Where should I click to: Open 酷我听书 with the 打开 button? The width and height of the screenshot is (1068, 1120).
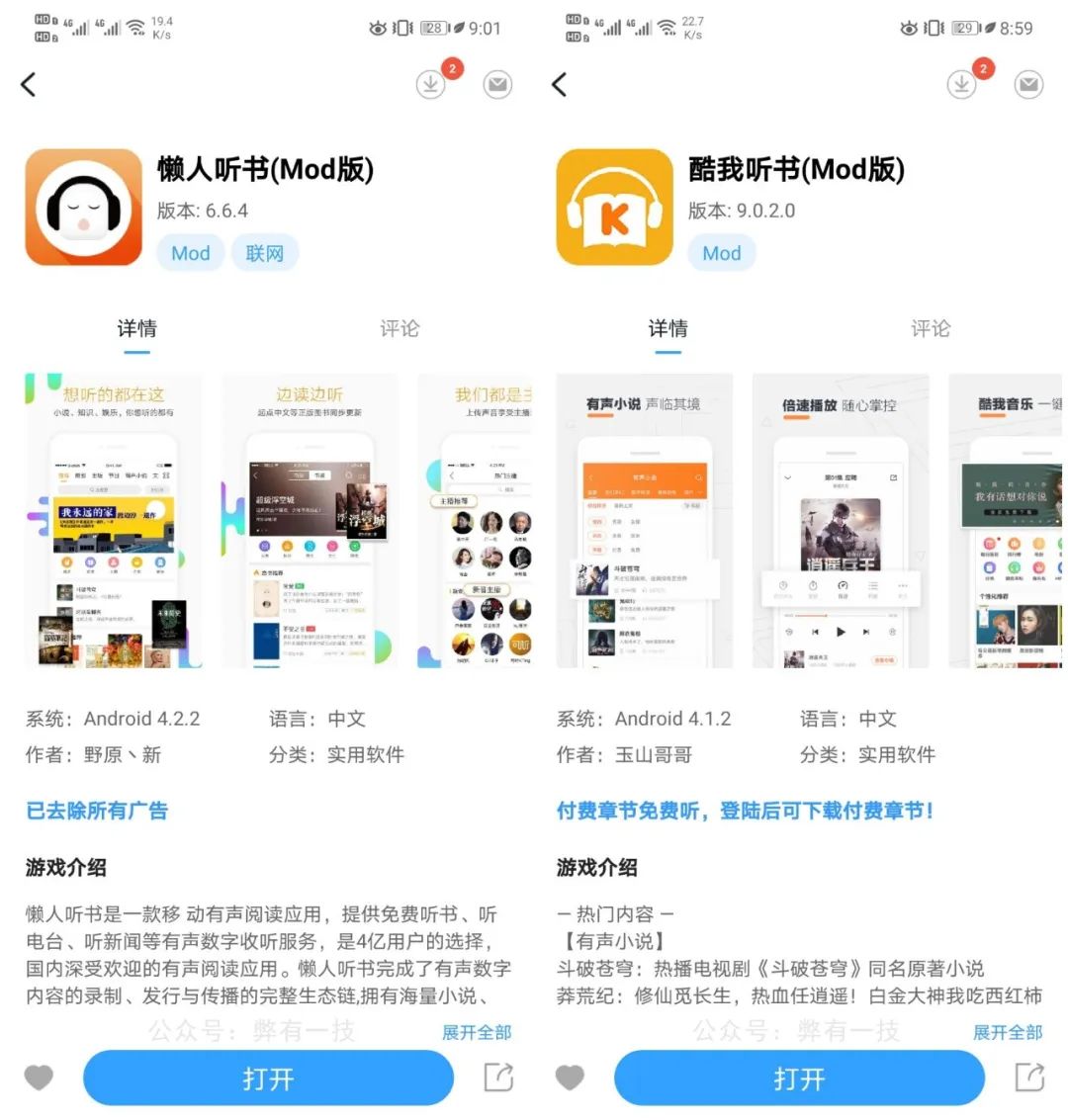click(x=799, y=1077)
